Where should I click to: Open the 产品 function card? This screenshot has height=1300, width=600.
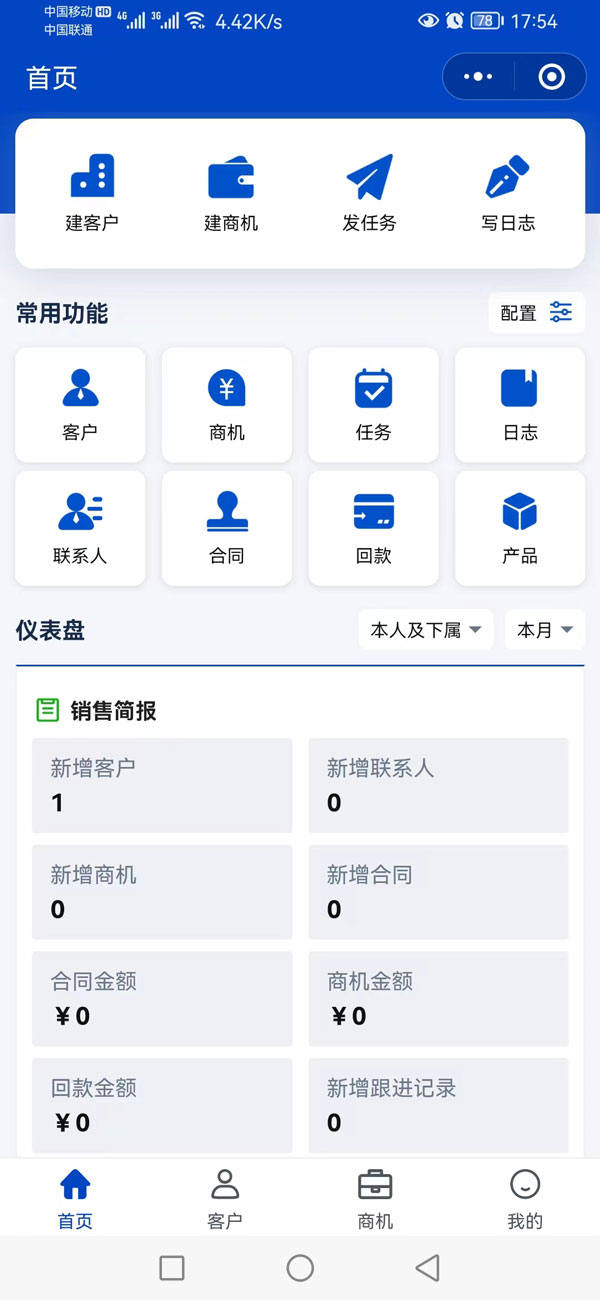(520, 528)
